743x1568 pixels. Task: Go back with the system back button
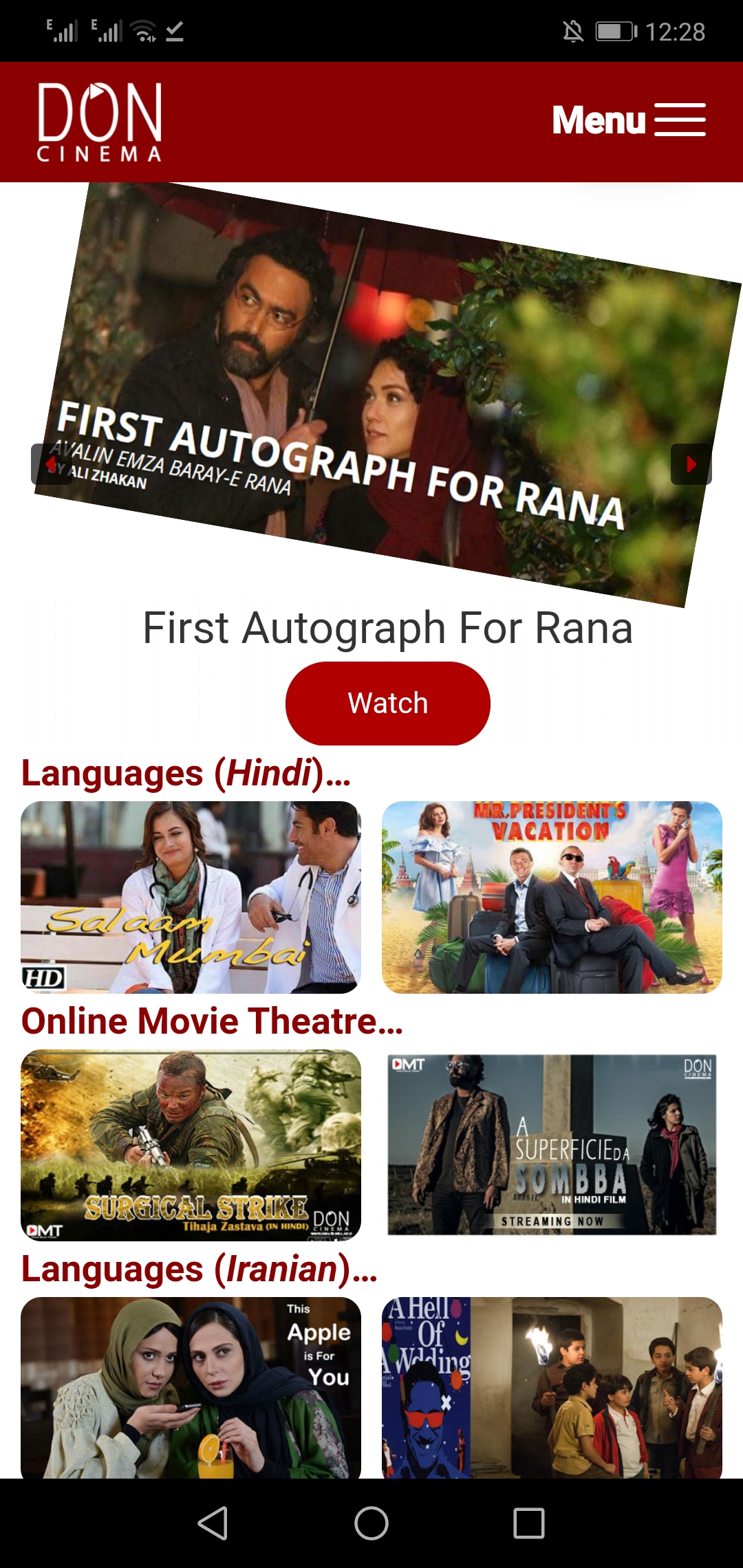[x=213, y=1523]
